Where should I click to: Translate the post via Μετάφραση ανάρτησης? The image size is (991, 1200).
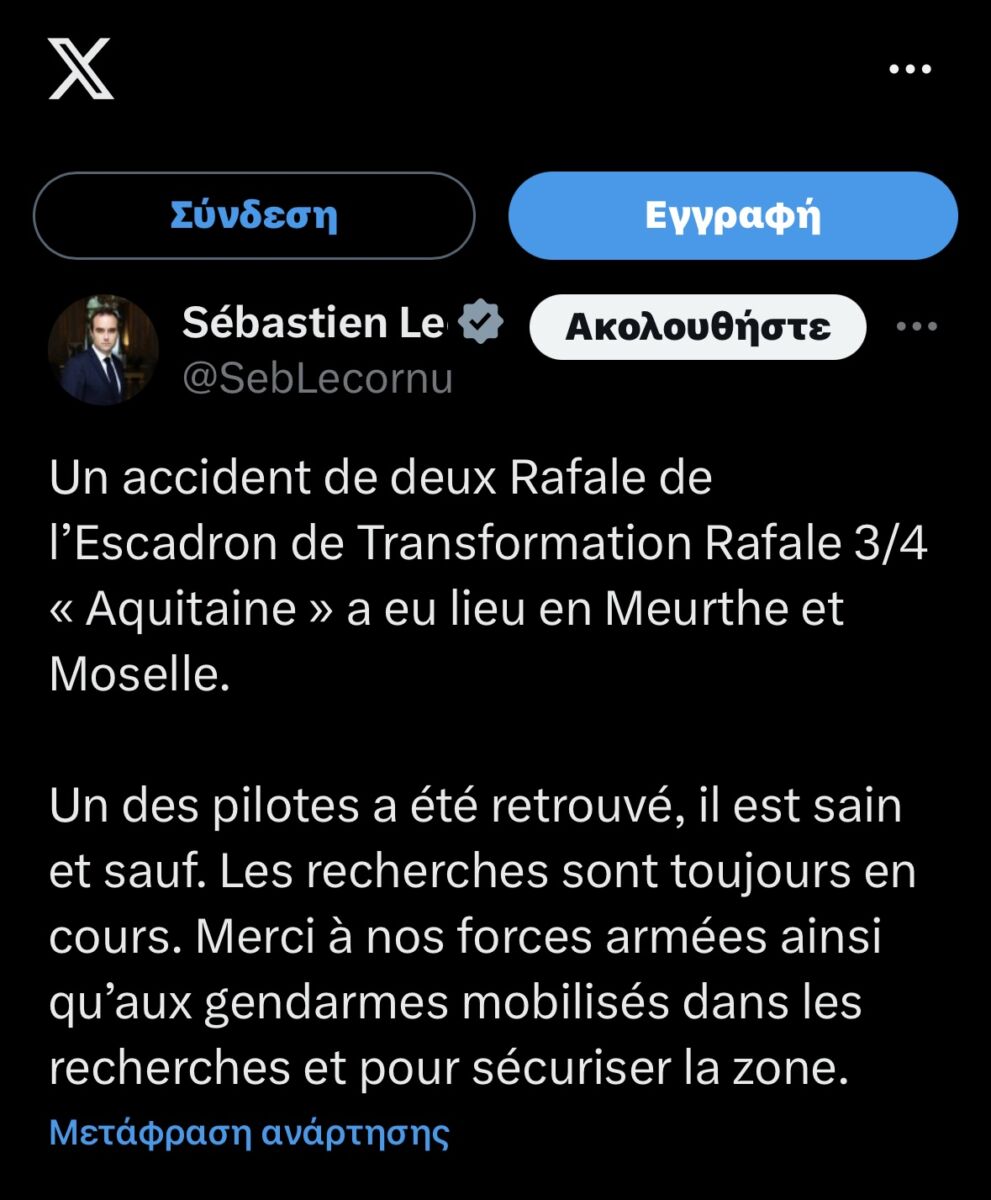(249, 1132)
